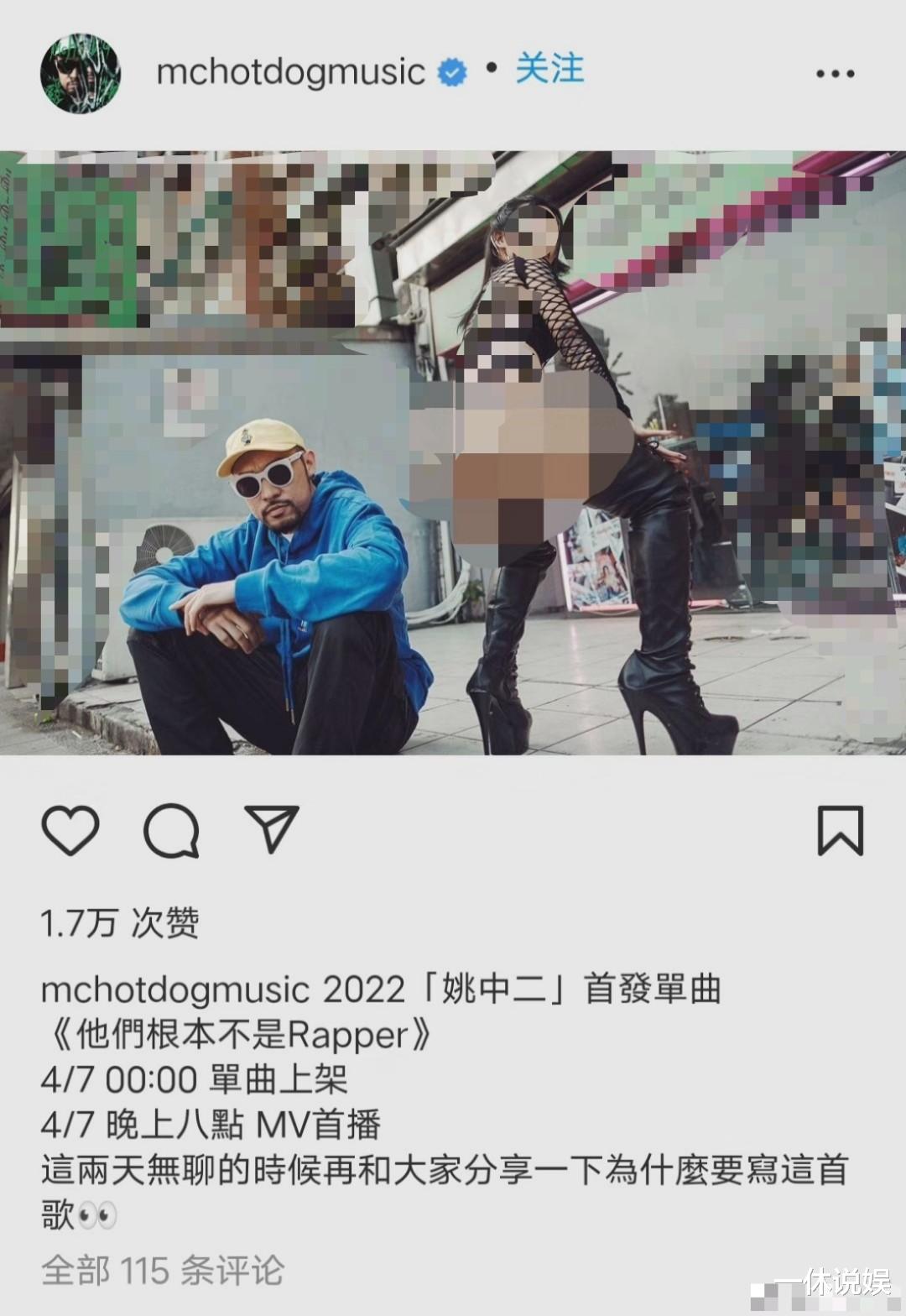
Task: Click the verified blue checkmark badge
Action: [x=453, y=71]
